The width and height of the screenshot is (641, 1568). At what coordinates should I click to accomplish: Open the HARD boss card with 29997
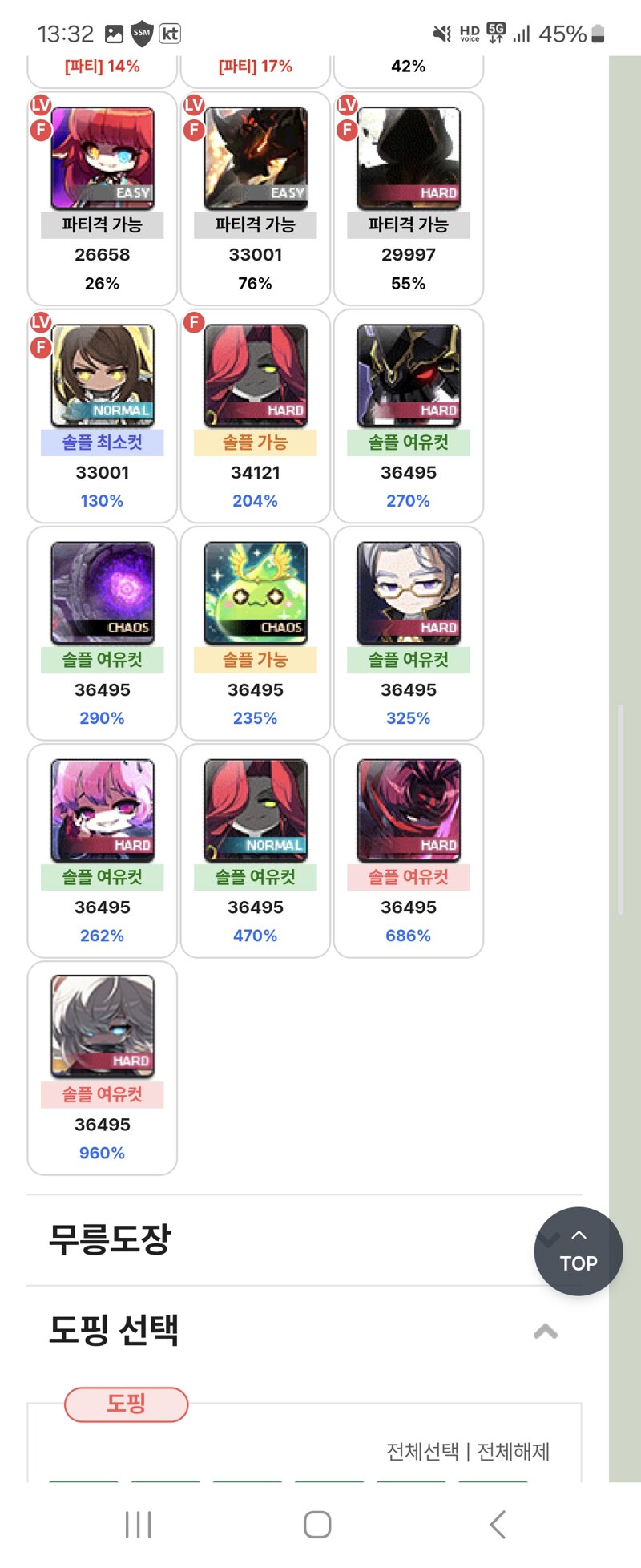409,198
